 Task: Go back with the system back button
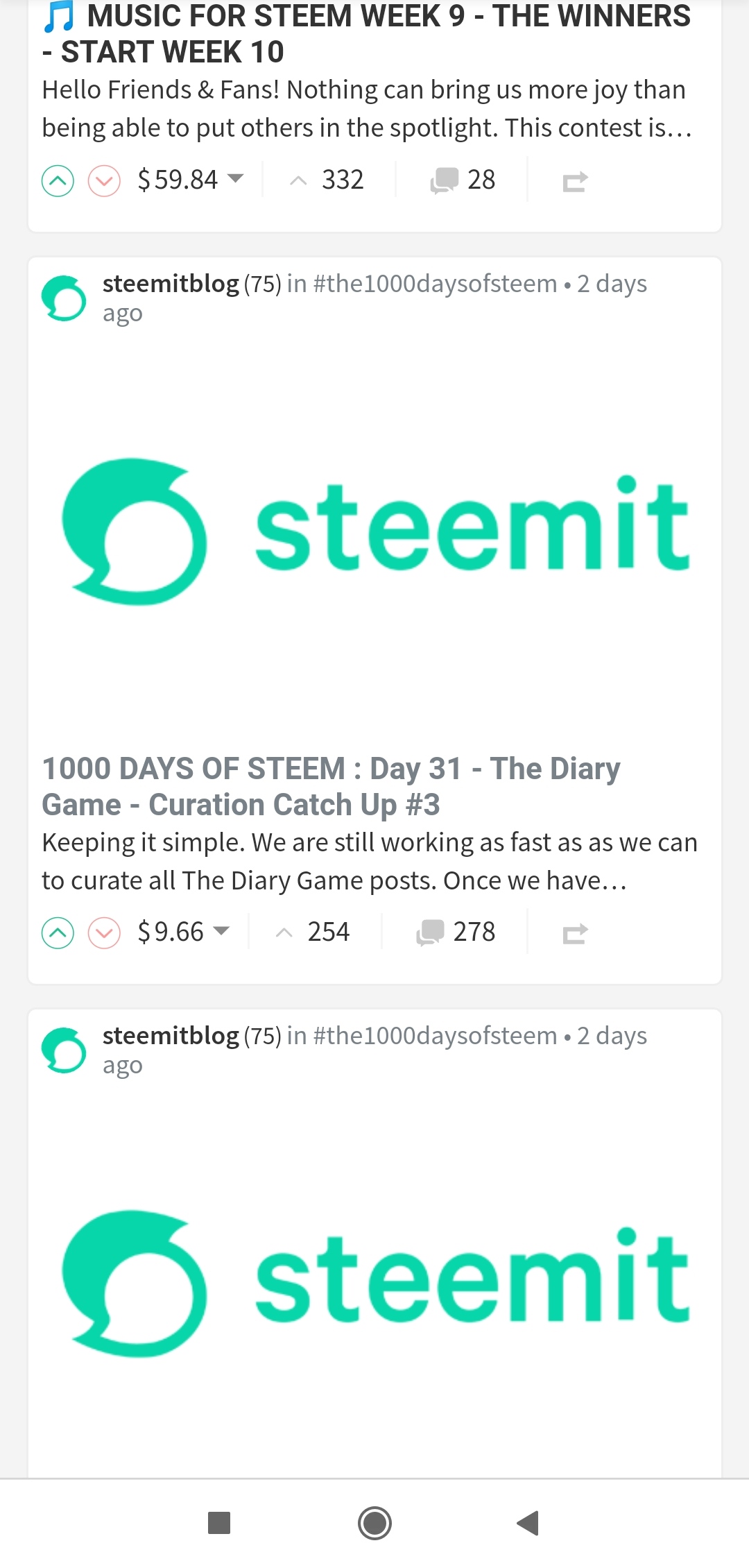pos(528,1523)
